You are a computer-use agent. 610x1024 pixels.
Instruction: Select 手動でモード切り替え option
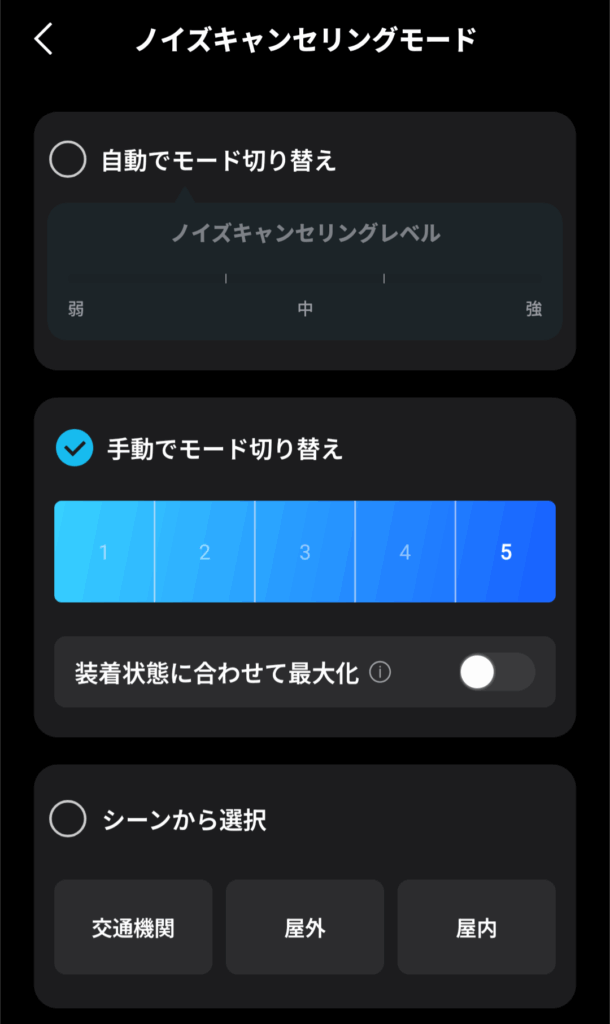[74, 448]
